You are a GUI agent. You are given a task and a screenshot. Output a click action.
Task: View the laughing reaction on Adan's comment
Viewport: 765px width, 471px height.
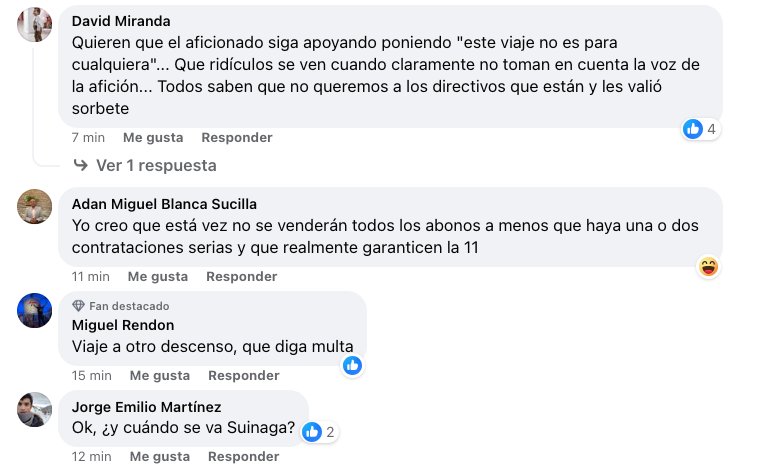point(708,266)
